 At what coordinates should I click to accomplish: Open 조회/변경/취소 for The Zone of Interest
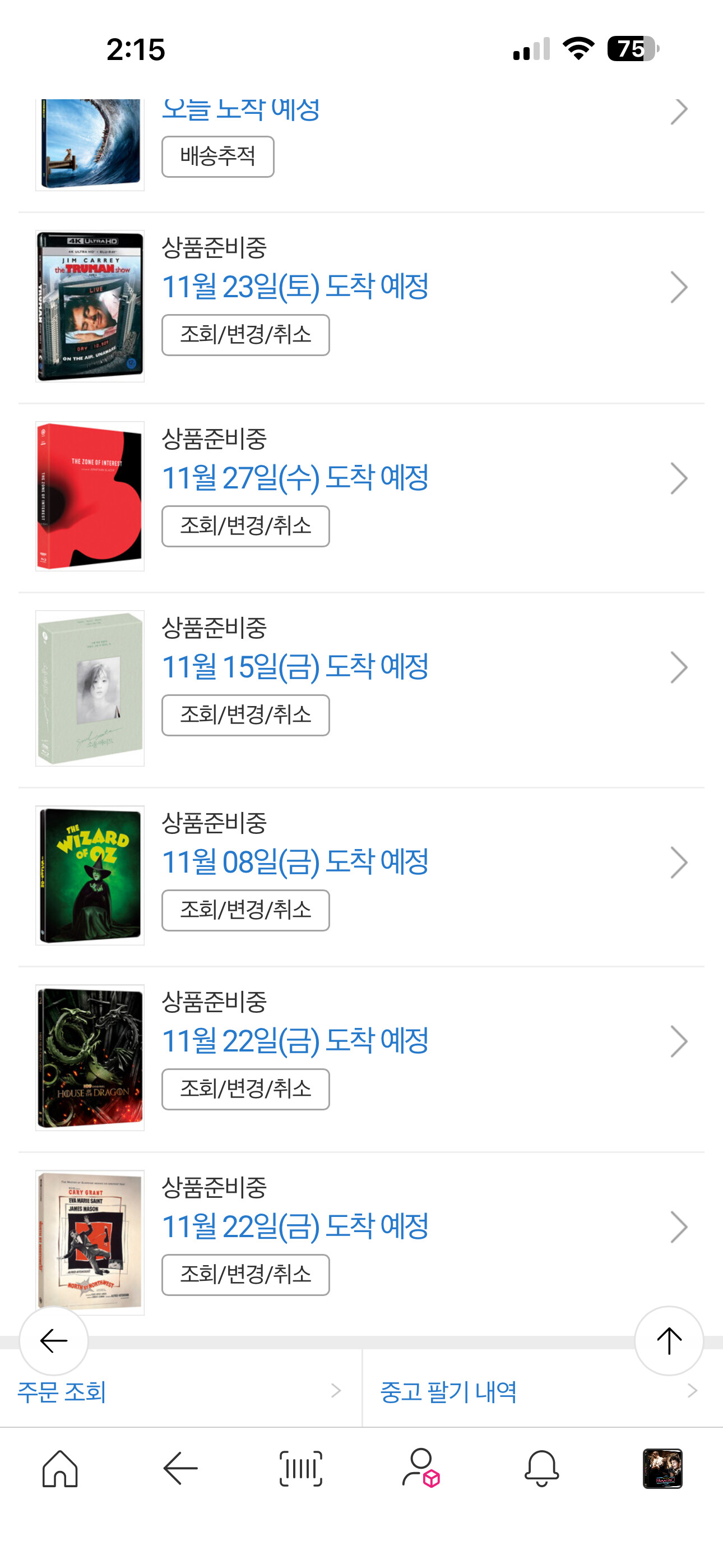point(245,526)
